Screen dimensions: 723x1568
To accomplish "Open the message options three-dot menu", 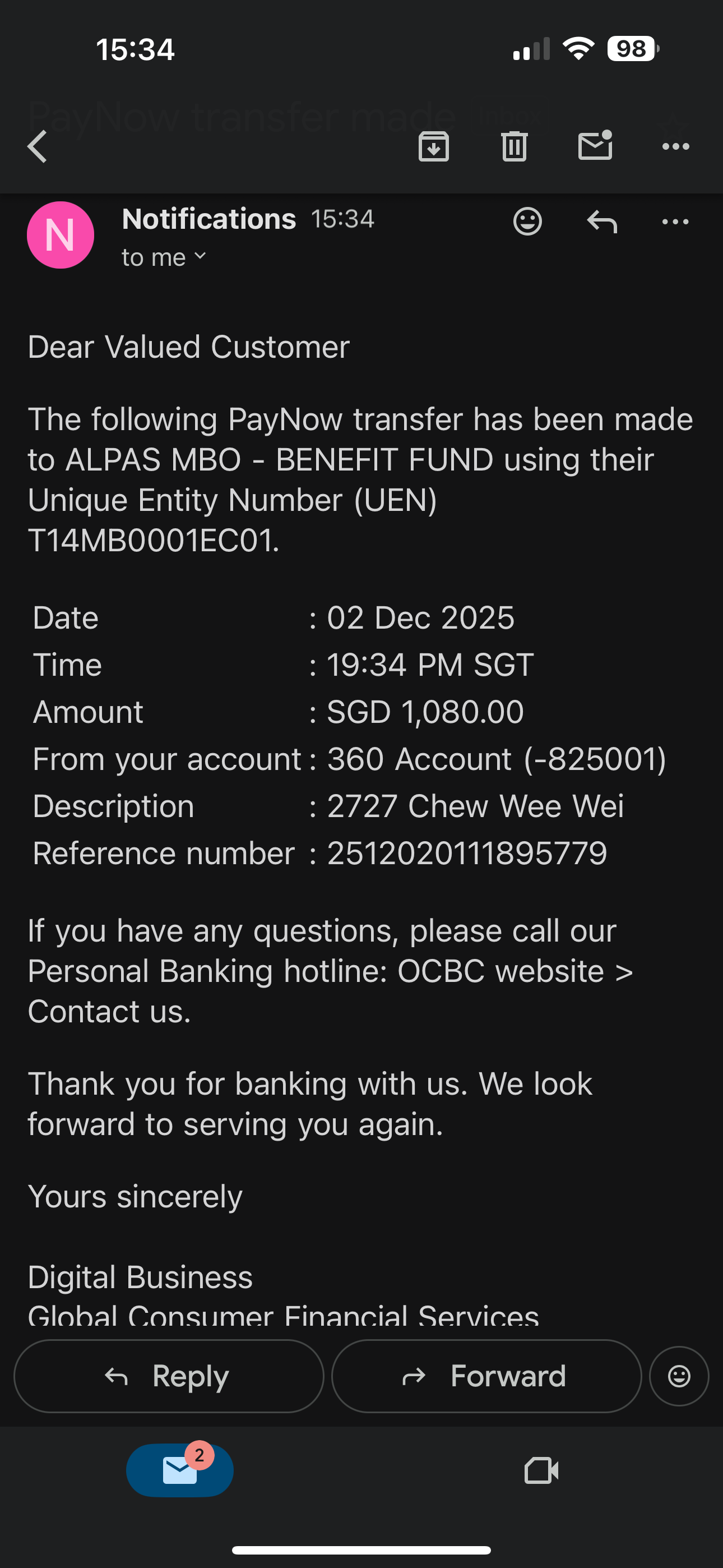I will pos(675,222).
